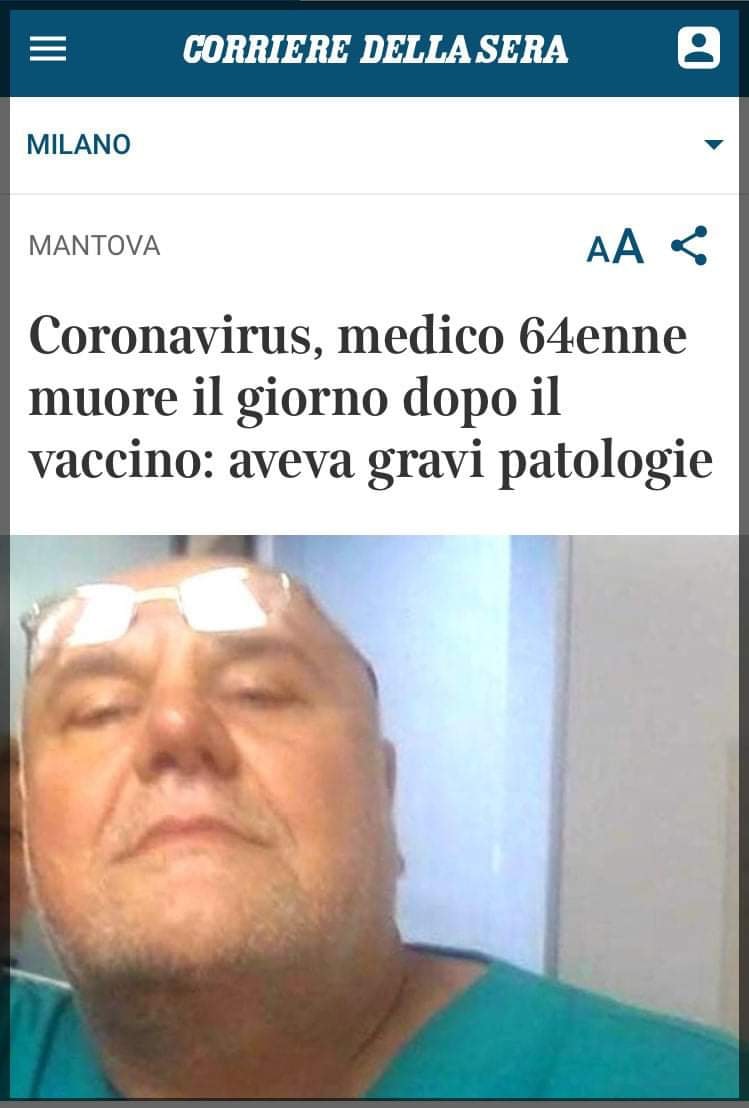Image resolution: width=749 pixels, height=1108 pixels.
Task: Expand the Milano section dropdown
Action: pyautogui.click(x=713, y=145)
